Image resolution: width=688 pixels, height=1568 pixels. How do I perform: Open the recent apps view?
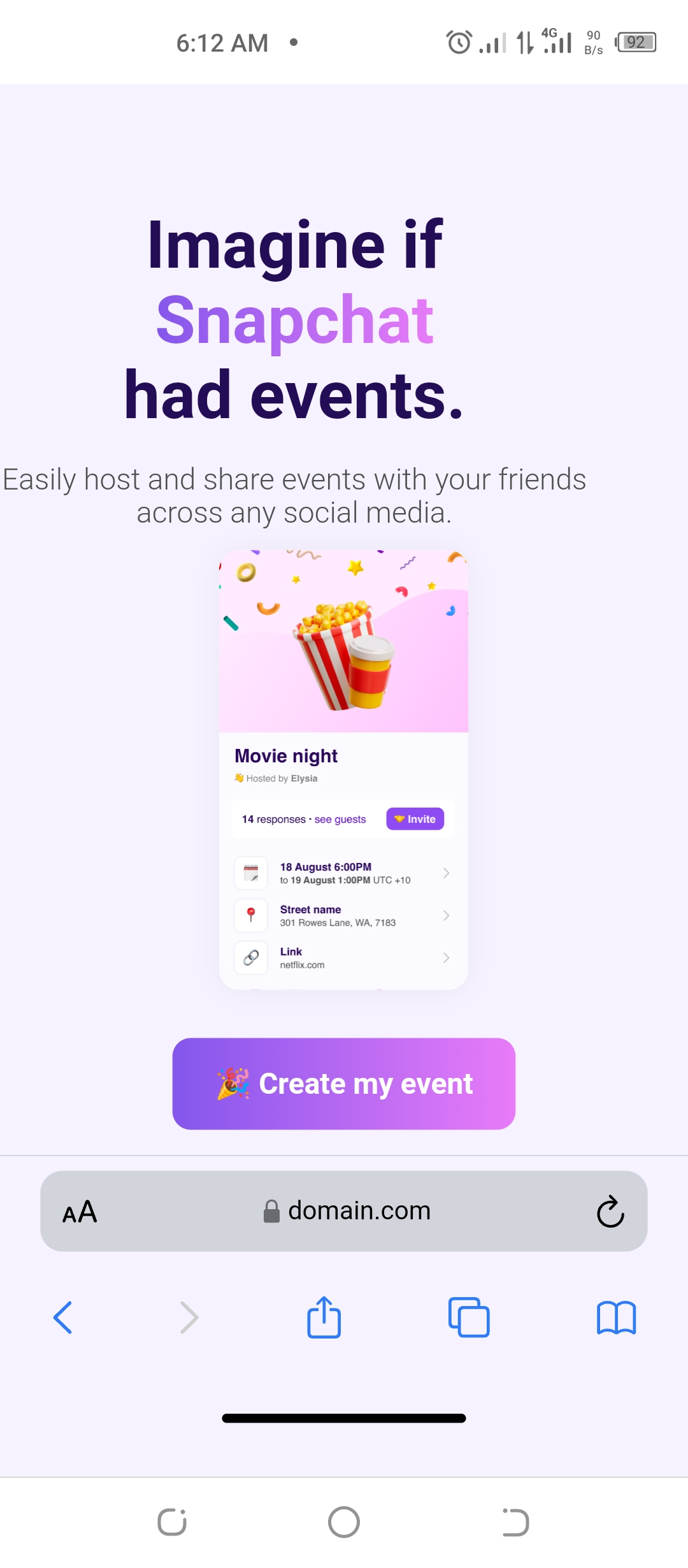click(x=172, y=1522)
